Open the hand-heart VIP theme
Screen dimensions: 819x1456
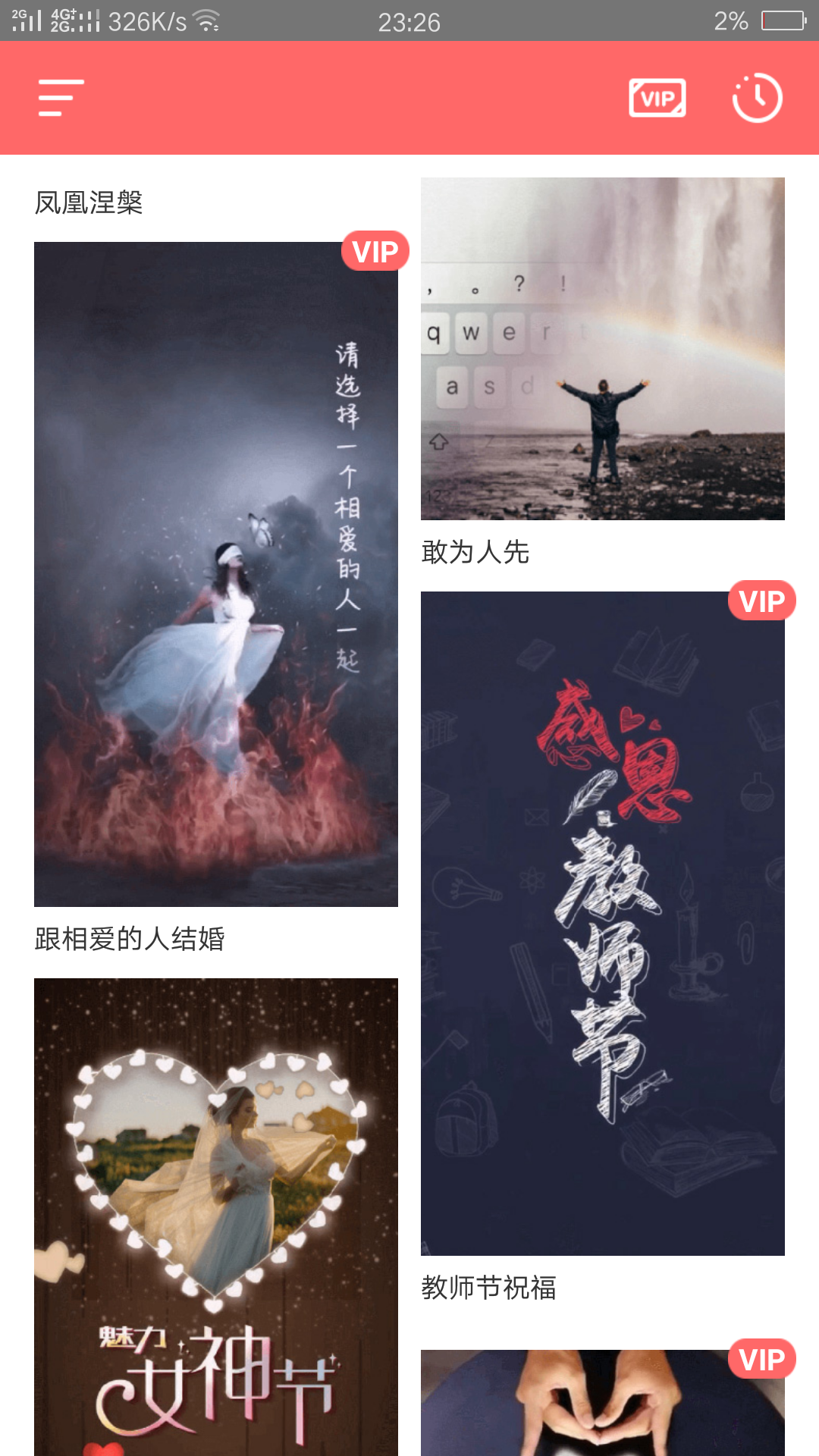603,1403
